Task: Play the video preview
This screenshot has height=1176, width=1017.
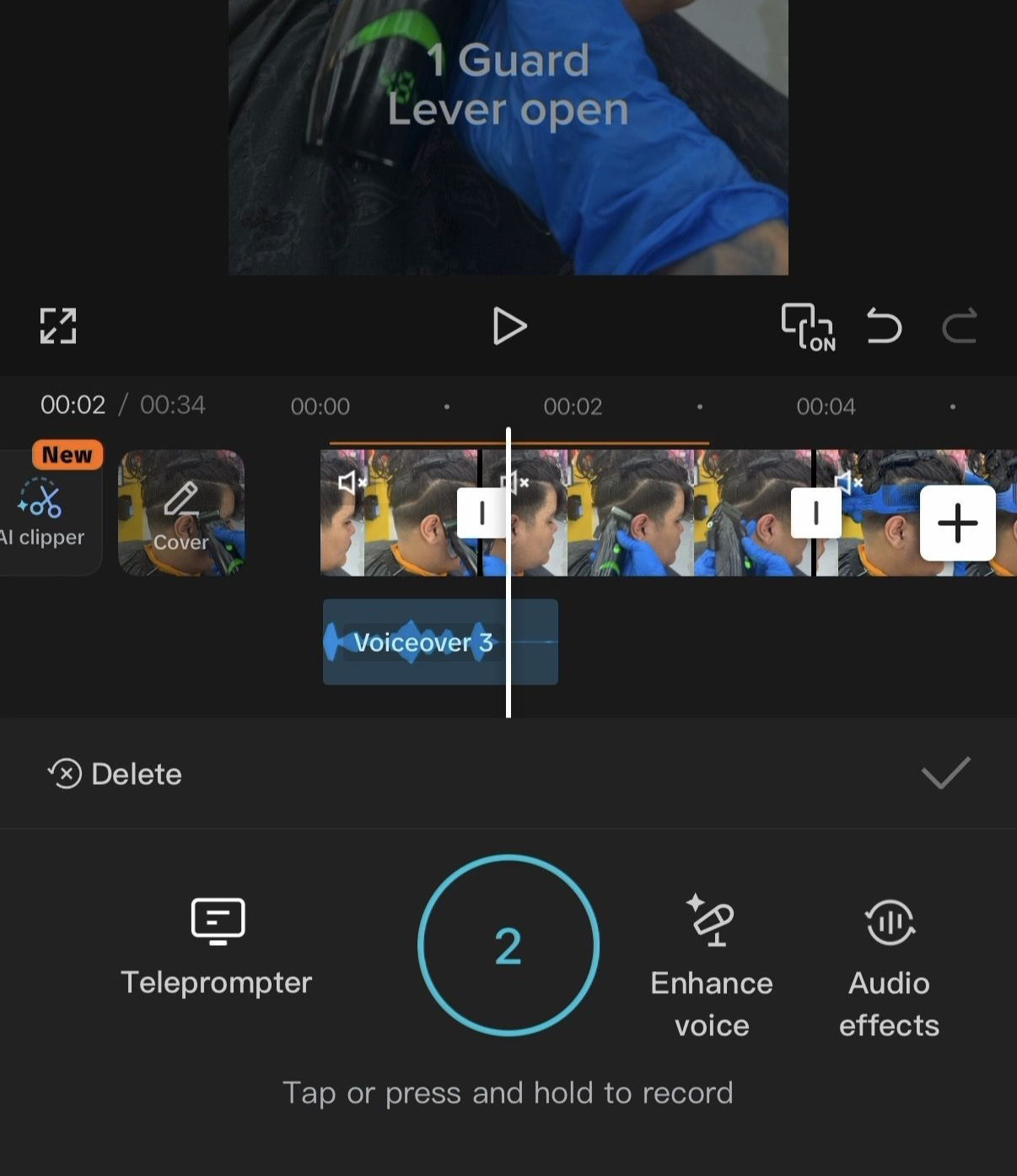Action: click(508, 326)
